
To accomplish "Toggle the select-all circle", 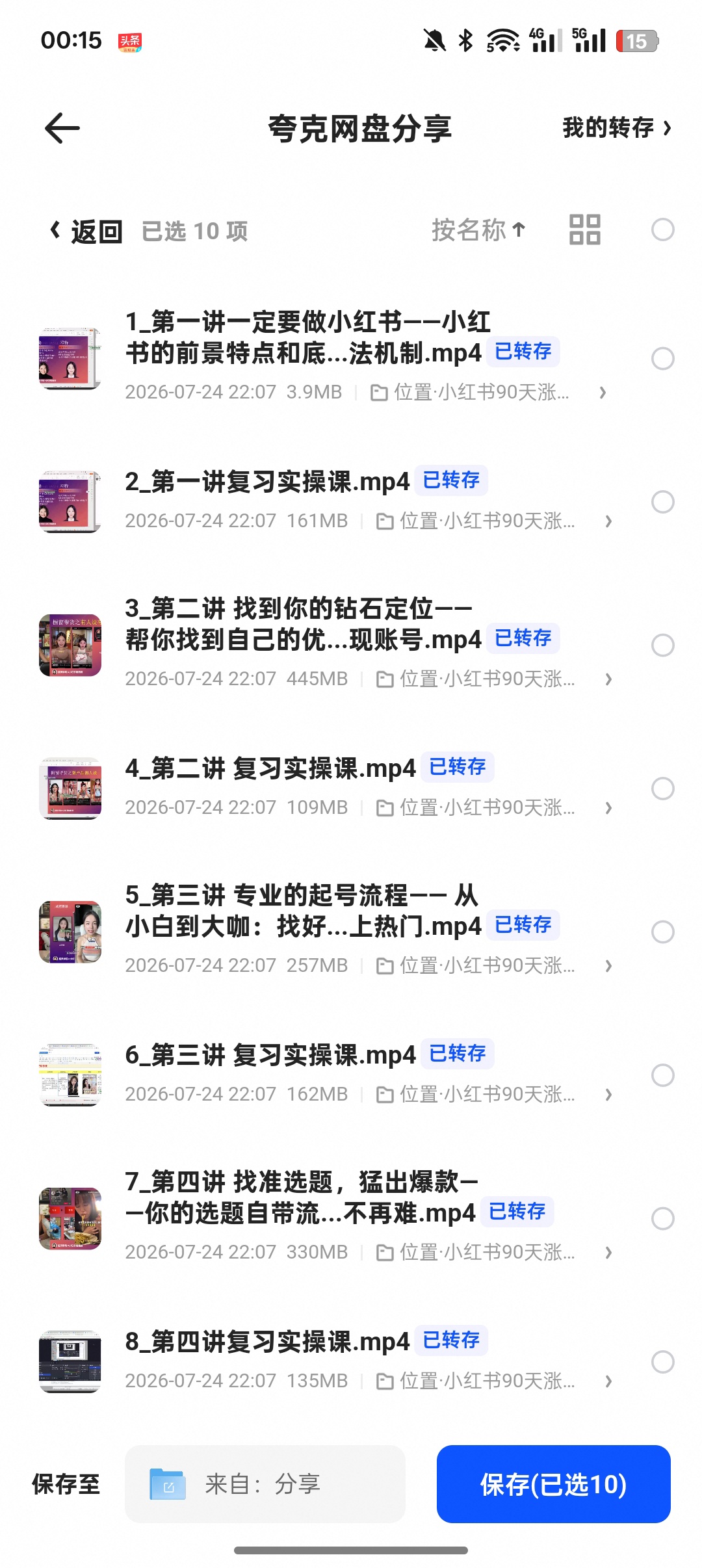I will (x=662, y=229).
